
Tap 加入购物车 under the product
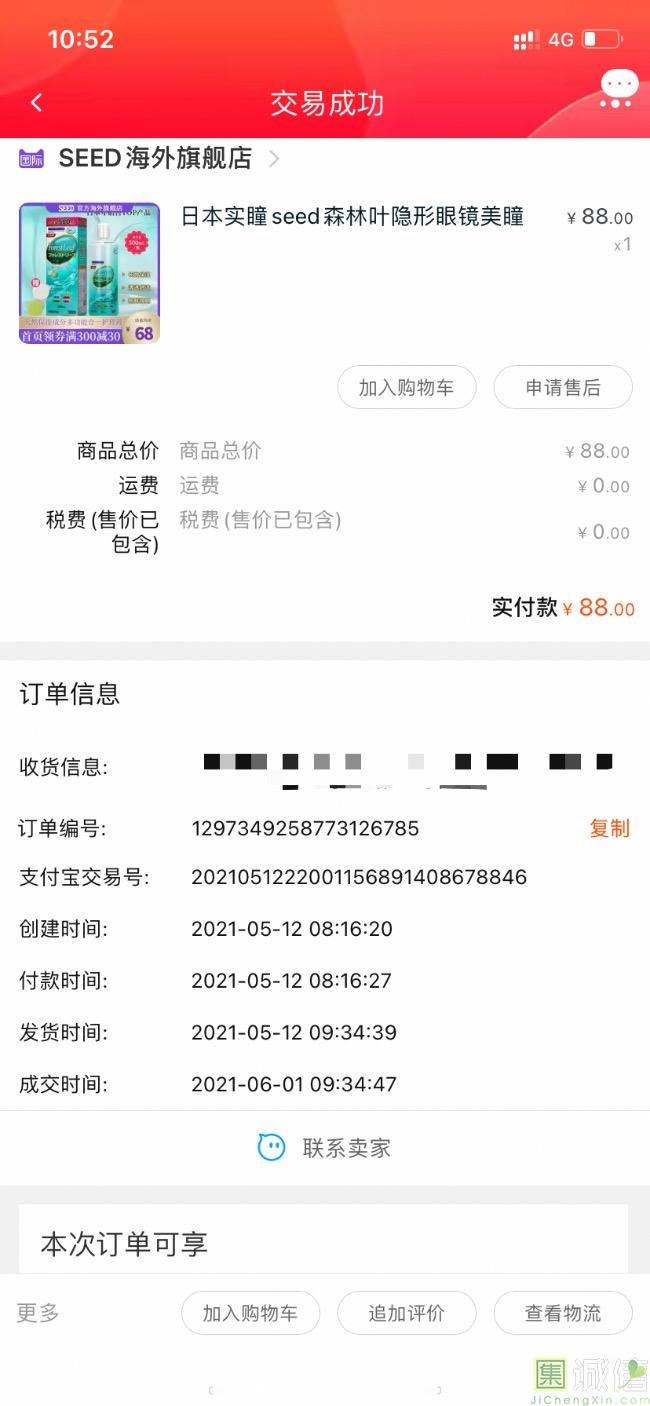[406, 388]
